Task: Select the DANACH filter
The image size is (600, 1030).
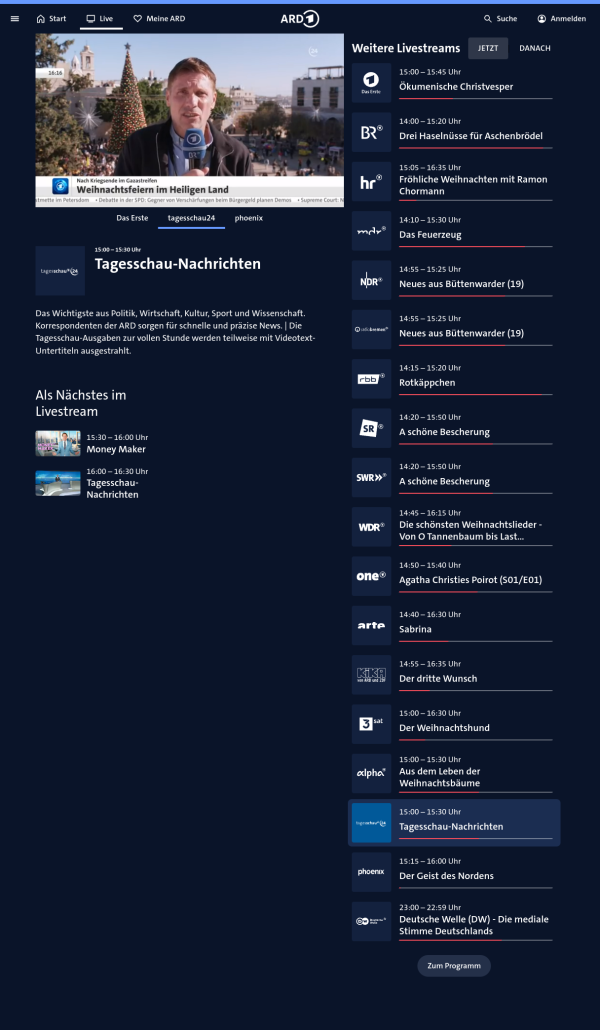Action: click(535, 48)
